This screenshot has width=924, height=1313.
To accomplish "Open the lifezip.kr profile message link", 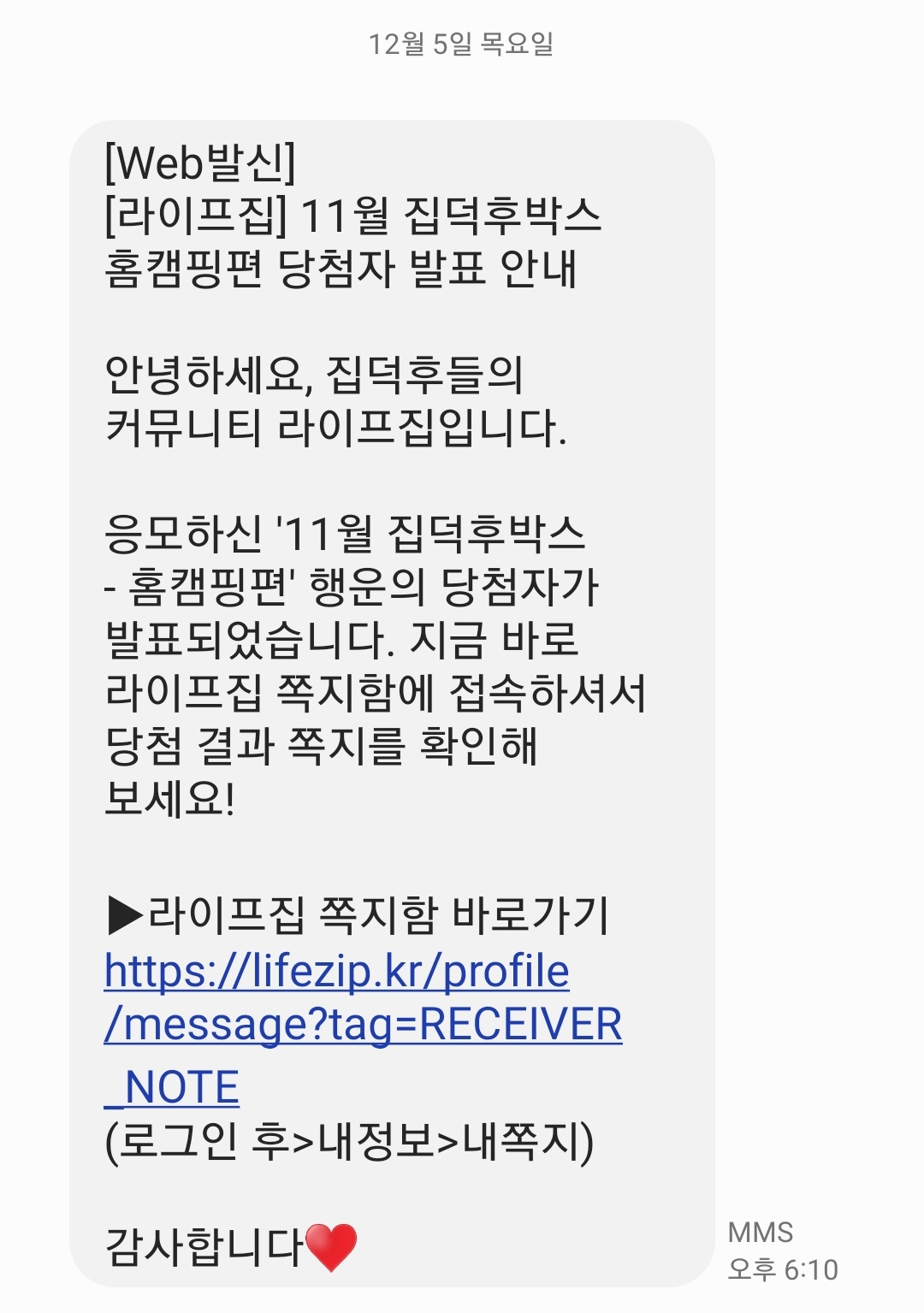I will pyautogui.click(x=363, y=1026).
